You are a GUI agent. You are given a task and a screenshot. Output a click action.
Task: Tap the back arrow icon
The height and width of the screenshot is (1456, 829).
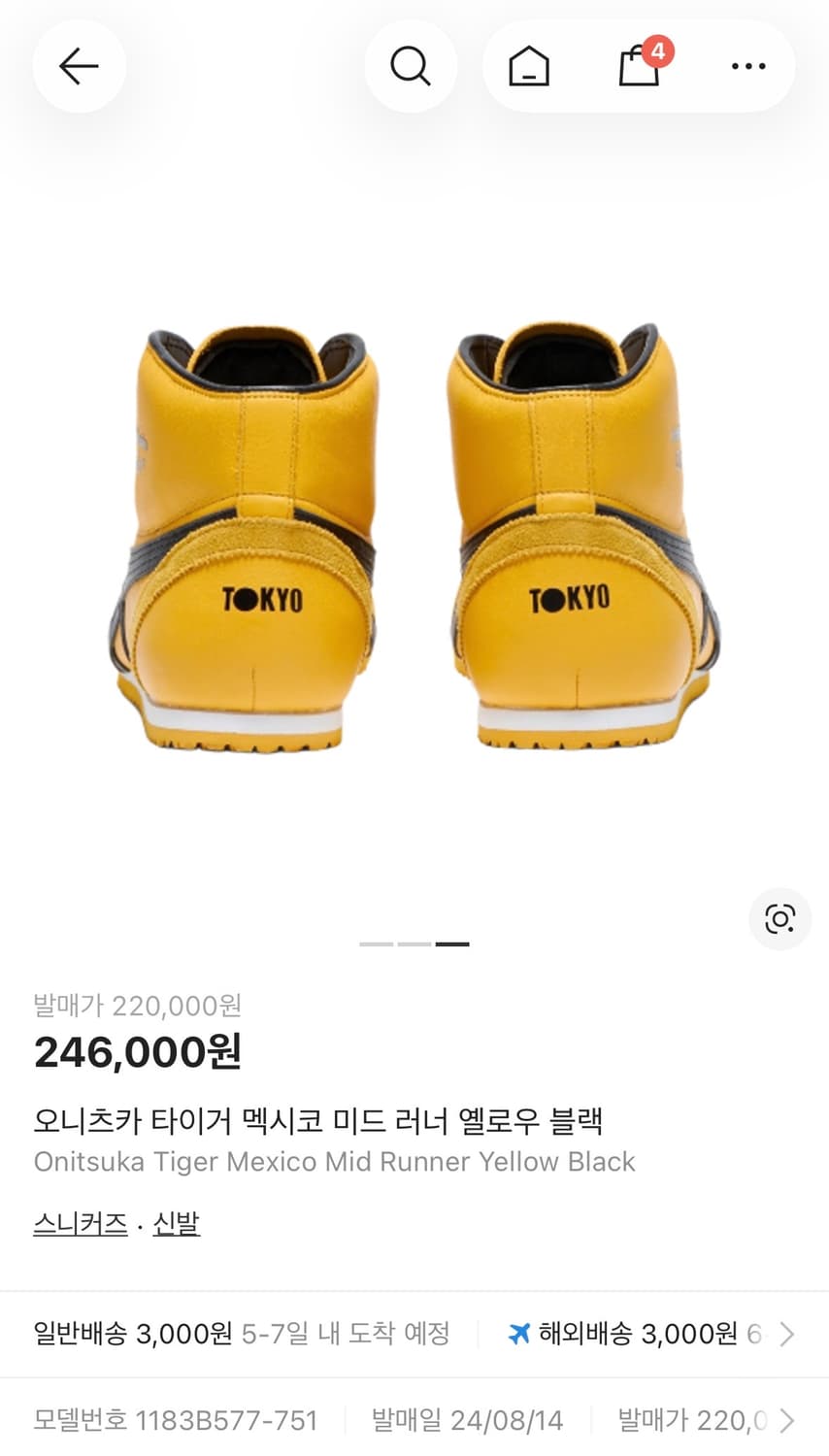pyautogui.click(x=79, y=66)
